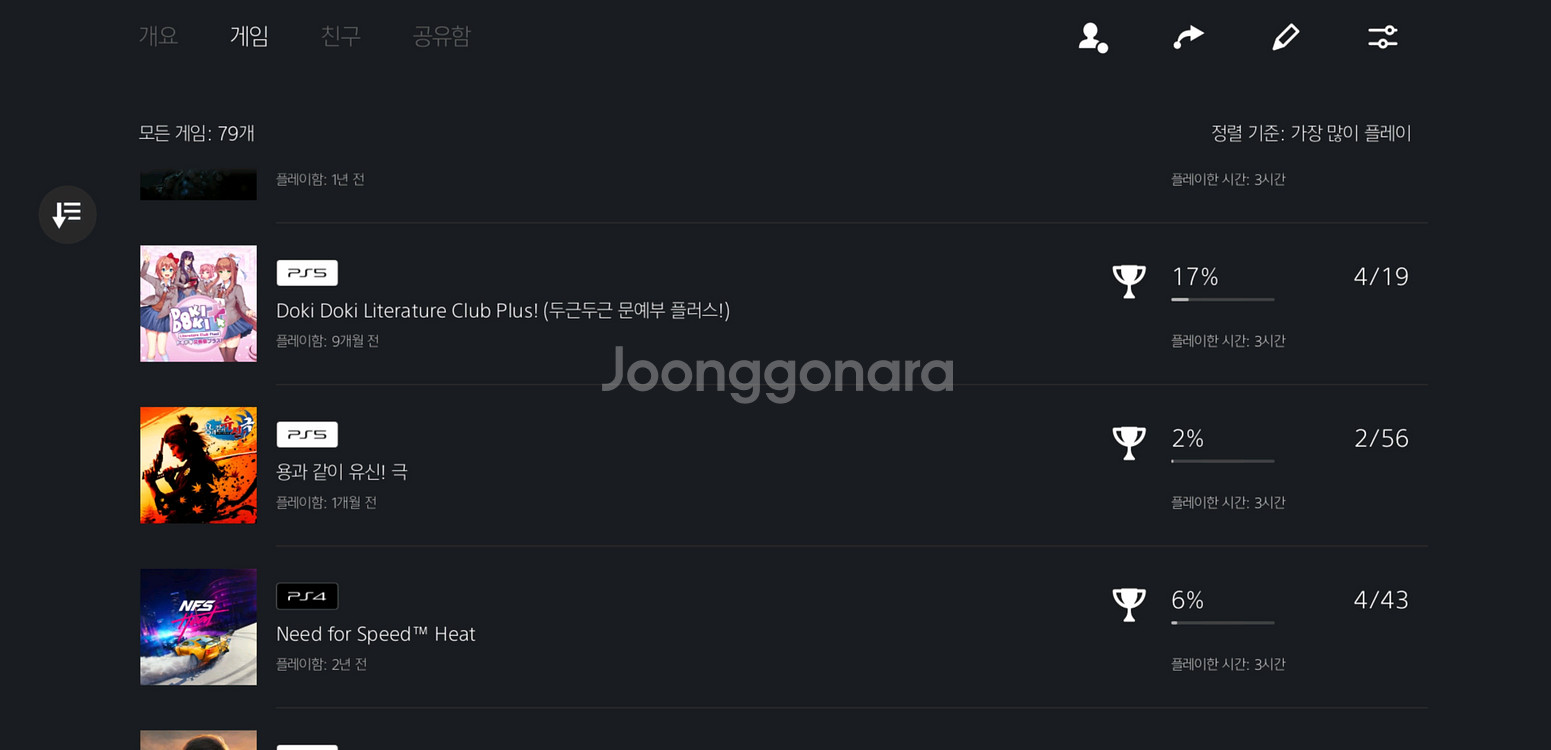Screen dimensions: 1551x750
Task: Open the settings sliders icon
Action: coord(1382,38)
